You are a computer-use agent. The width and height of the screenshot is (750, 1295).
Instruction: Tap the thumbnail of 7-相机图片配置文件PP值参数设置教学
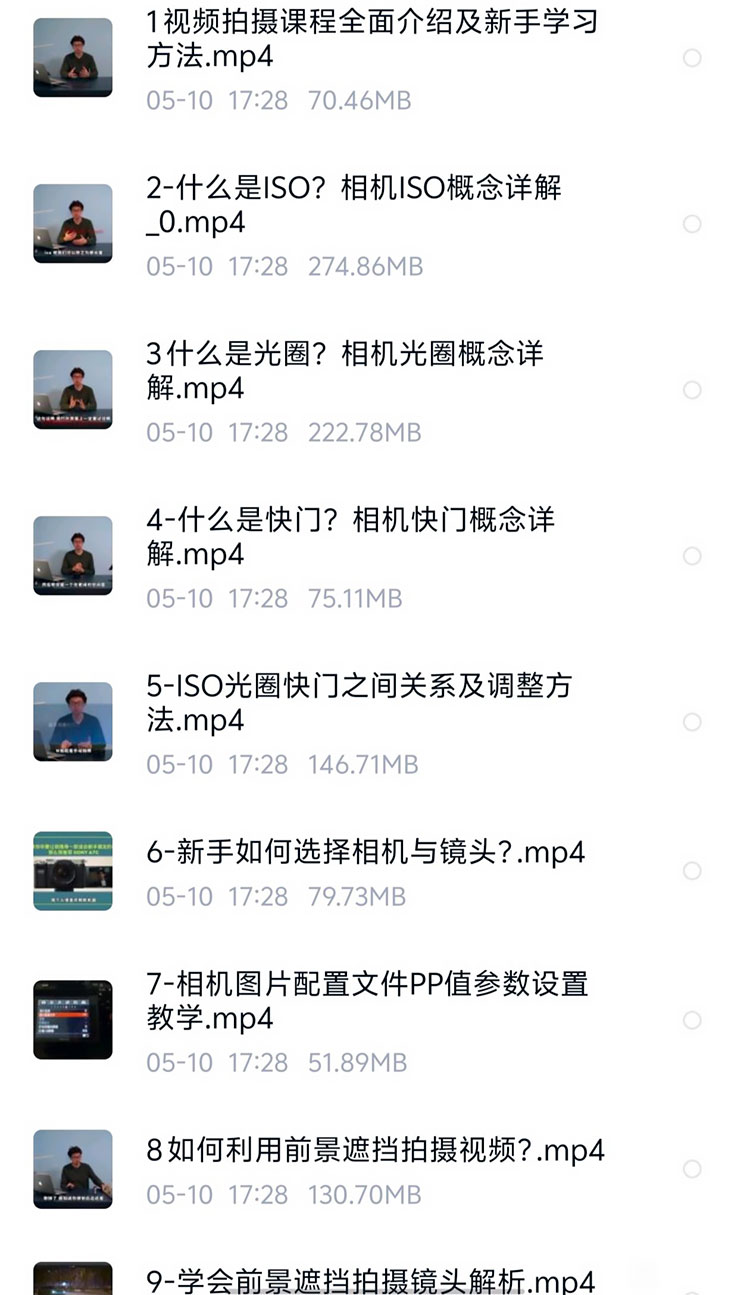(x=73, y=1020)
